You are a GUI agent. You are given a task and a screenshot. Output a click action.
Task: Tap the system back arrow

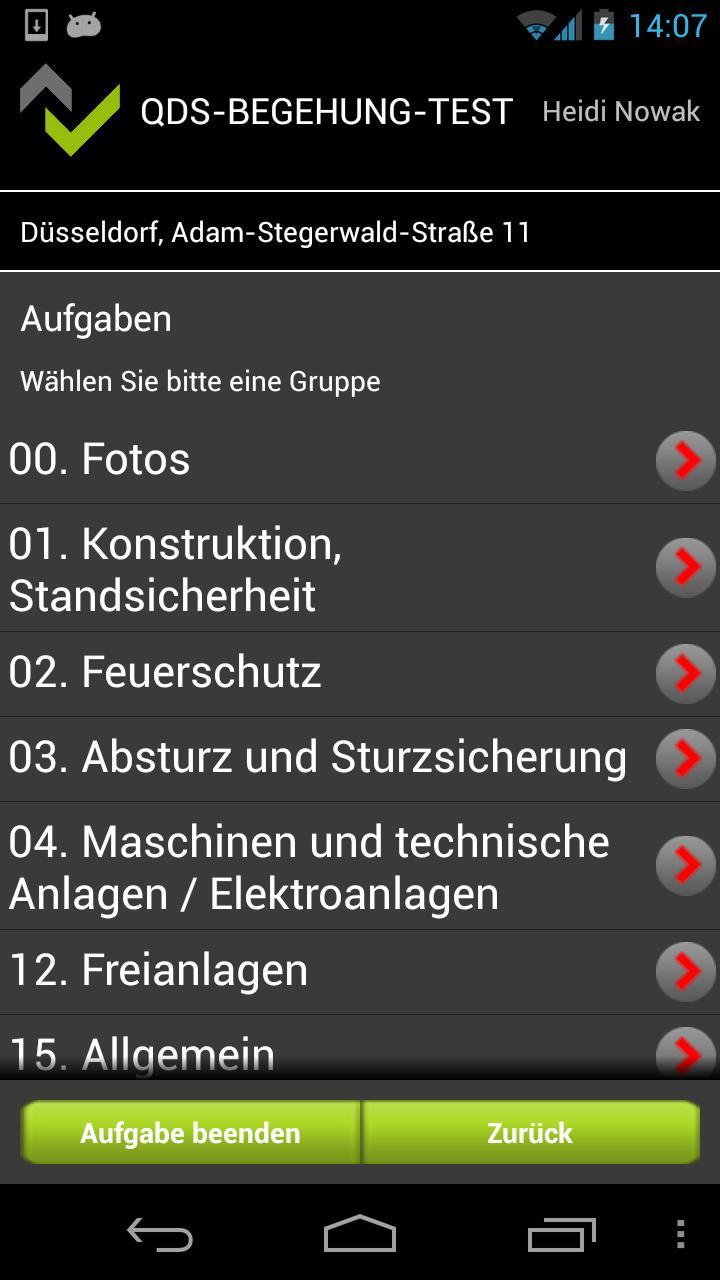click(160, 1234)
